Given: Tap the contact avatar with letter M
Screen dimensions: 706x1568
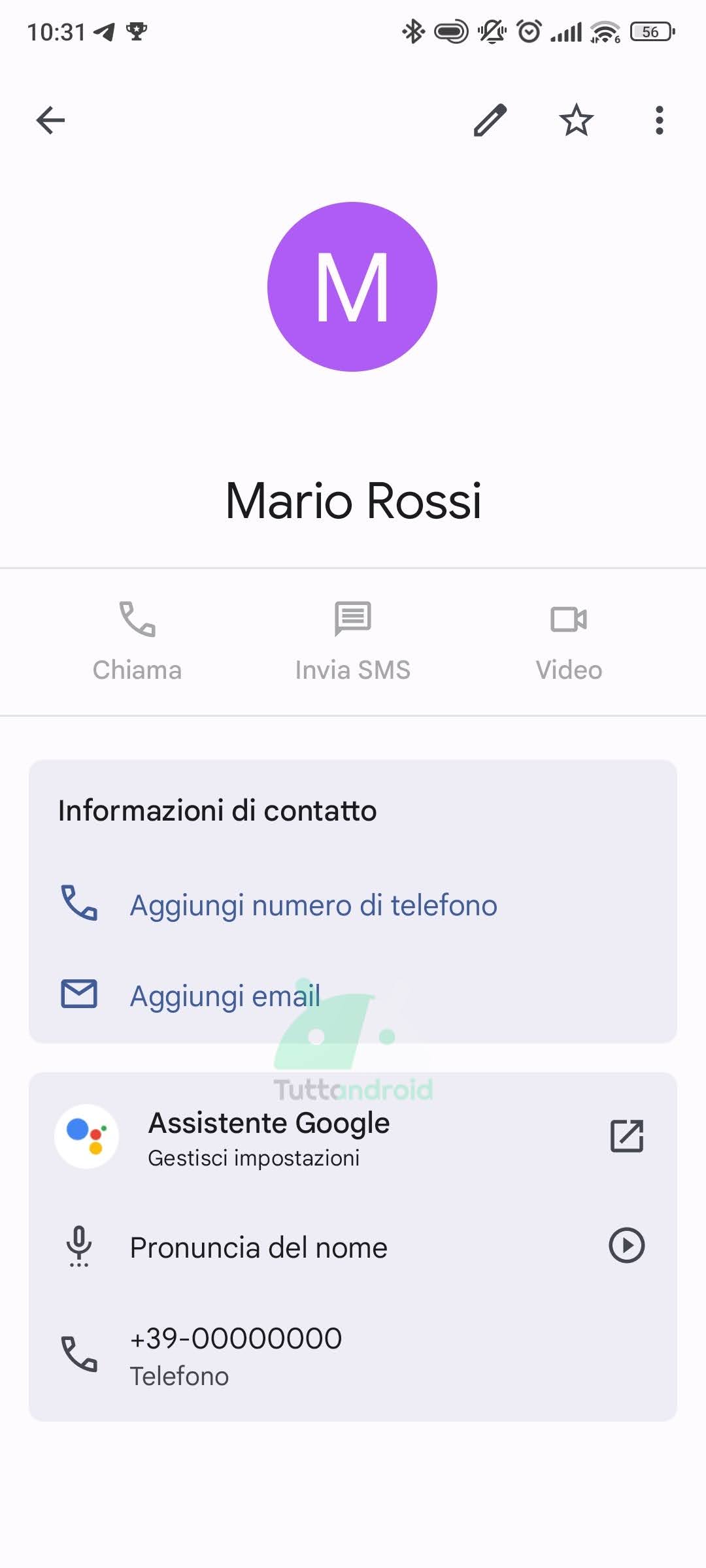Looking at the screenshot, I should (x=352, y=287).
